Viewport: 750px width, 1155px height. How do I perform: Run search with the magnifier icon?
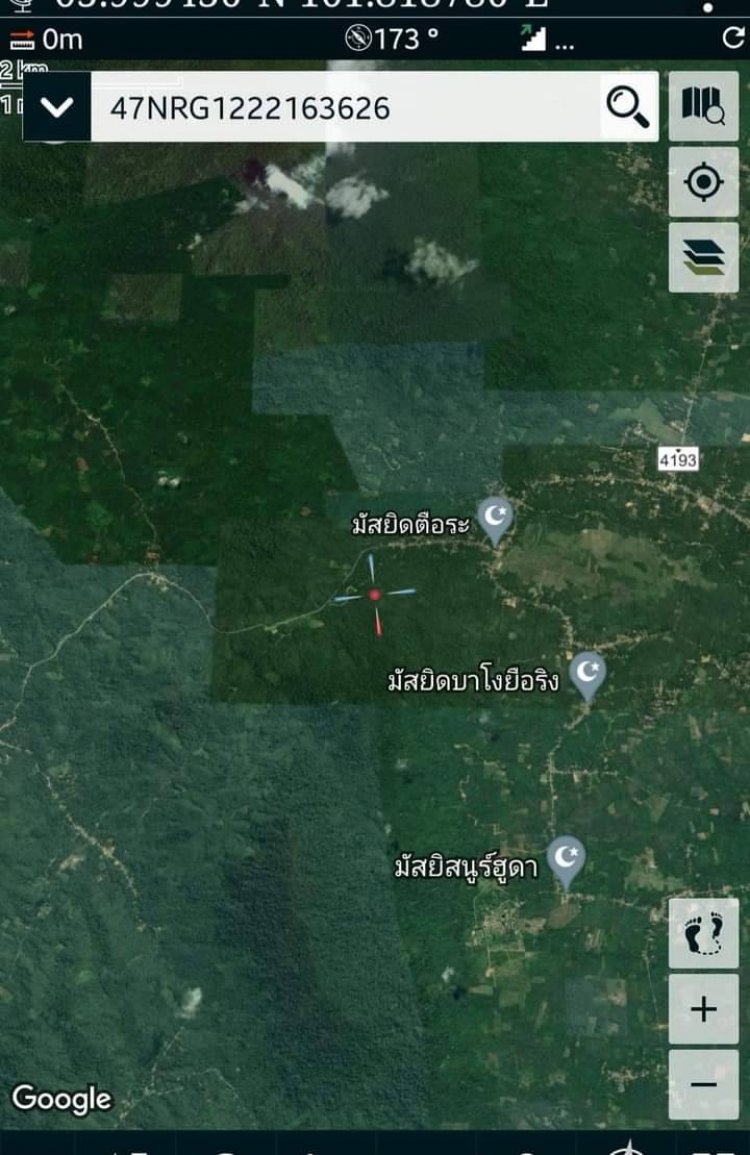tap(627, 107)
